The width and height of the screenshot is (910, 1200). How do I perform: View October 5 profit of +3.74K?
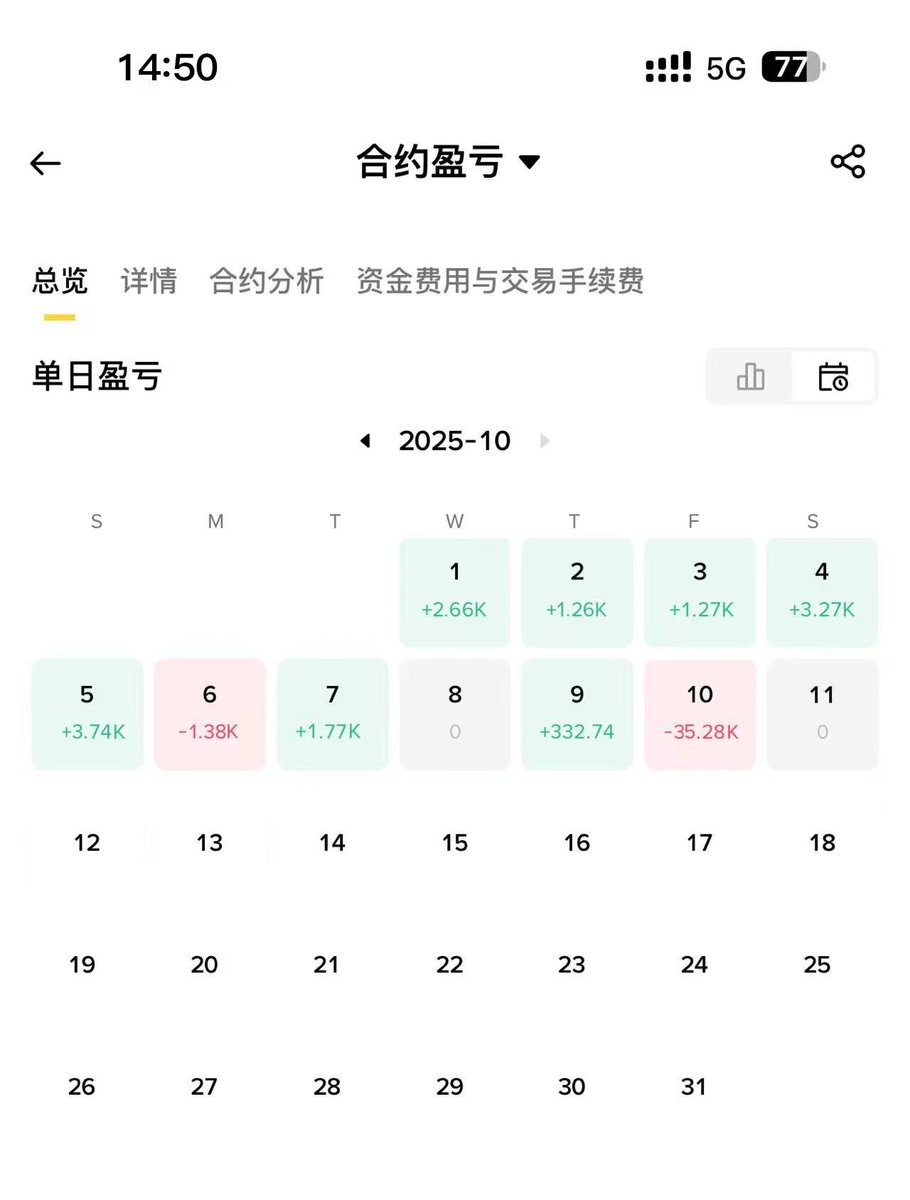(x=88, y=713)
